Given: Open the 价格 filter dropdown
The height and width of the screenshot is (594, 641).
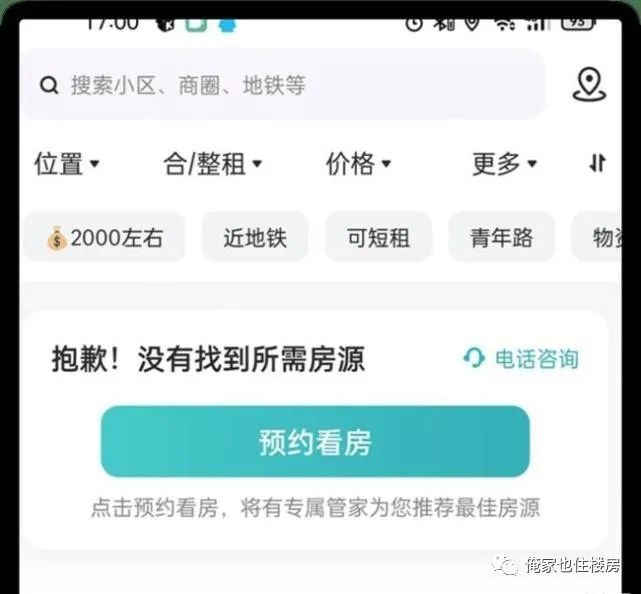Looking at the screenshot, I should (358, 164).
